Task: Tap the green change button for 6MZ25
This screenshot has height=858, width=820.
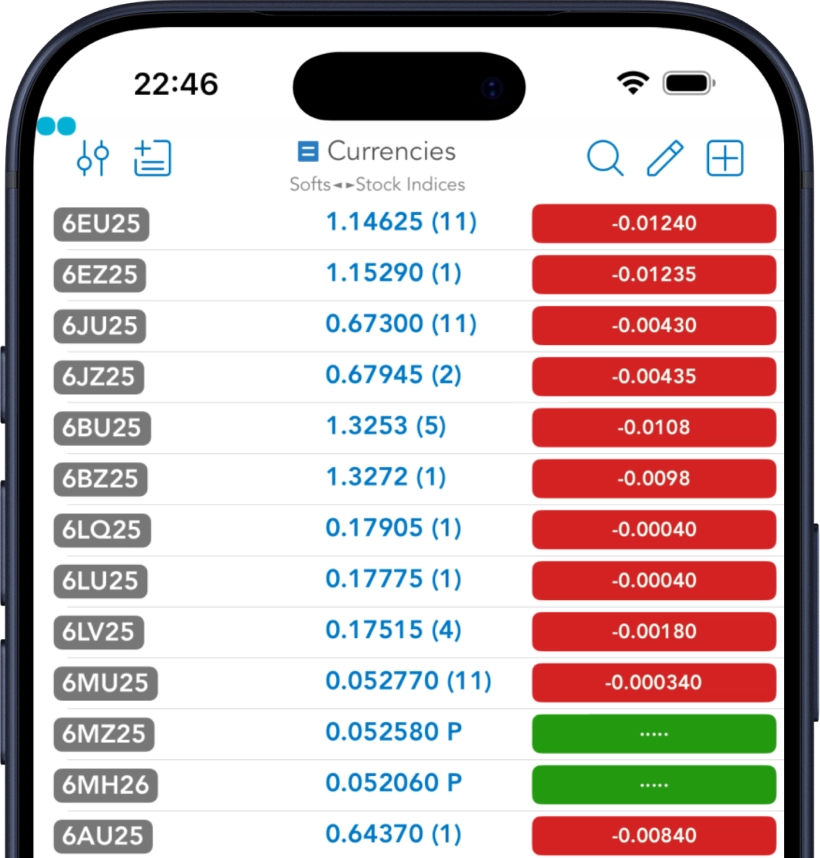Action: [x=653, y=734]
